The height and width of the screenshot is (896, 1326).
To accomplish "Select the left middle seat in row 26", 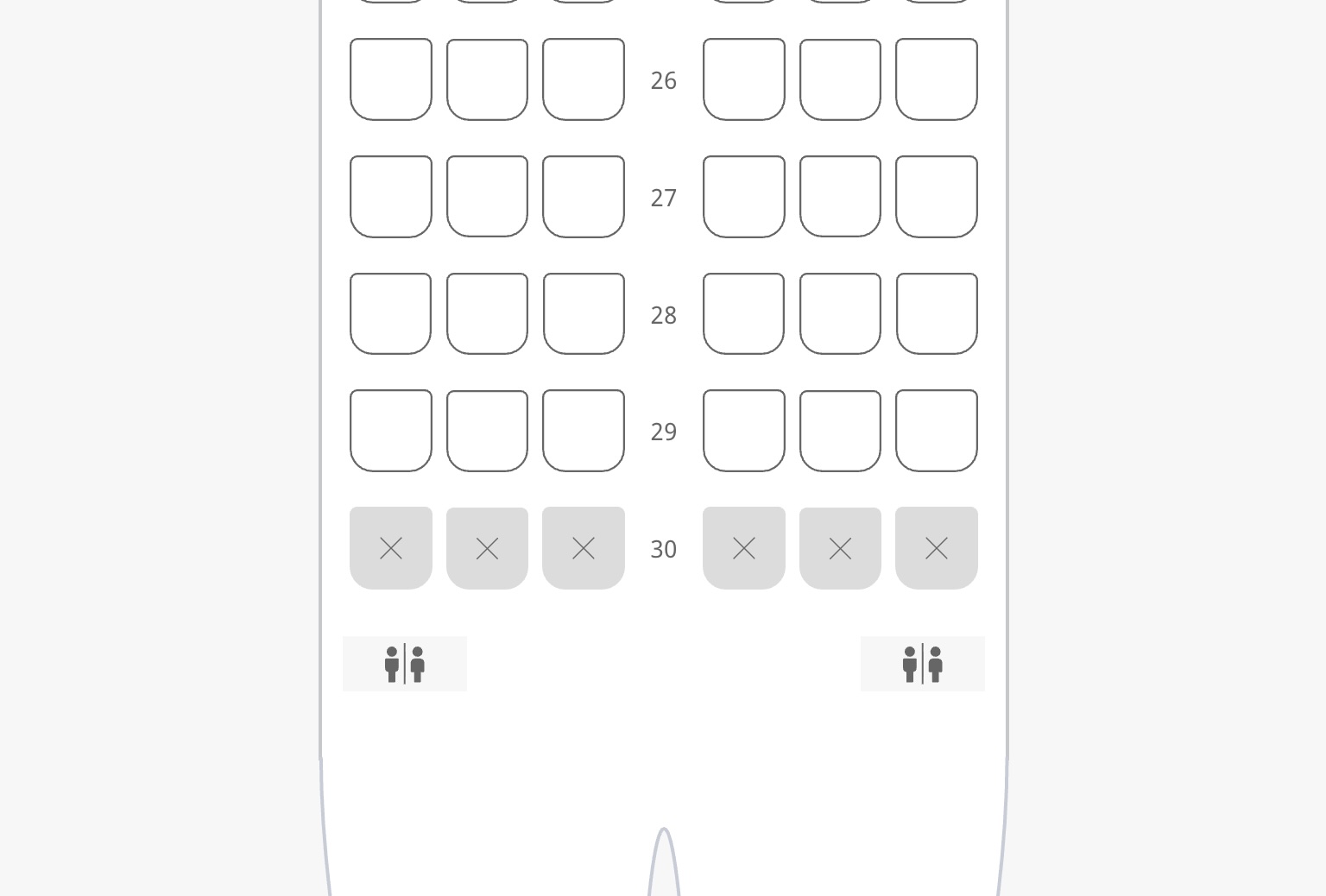I will 487,79.
